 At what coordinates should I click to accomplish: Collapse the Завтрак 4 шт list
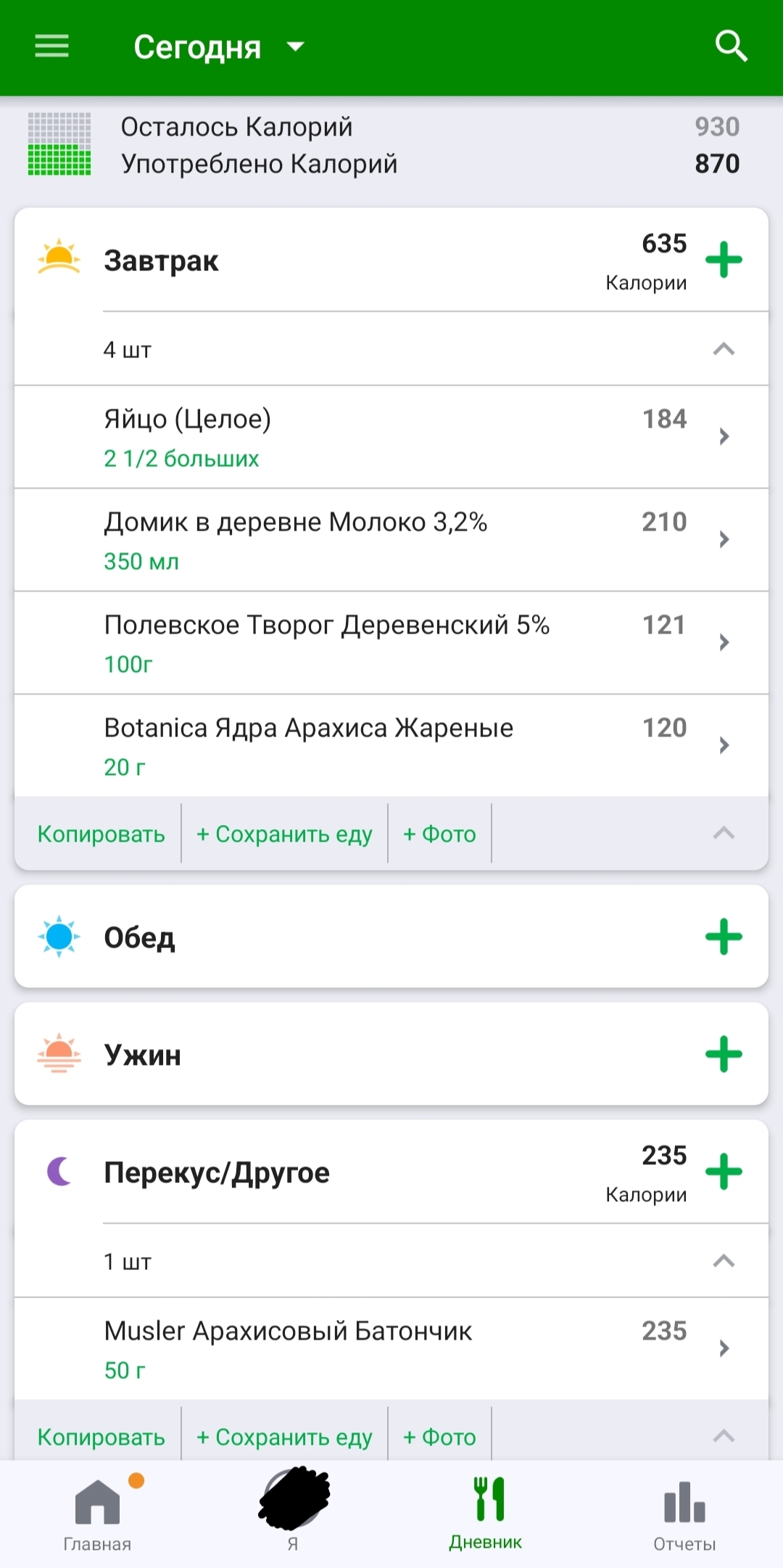723,350
